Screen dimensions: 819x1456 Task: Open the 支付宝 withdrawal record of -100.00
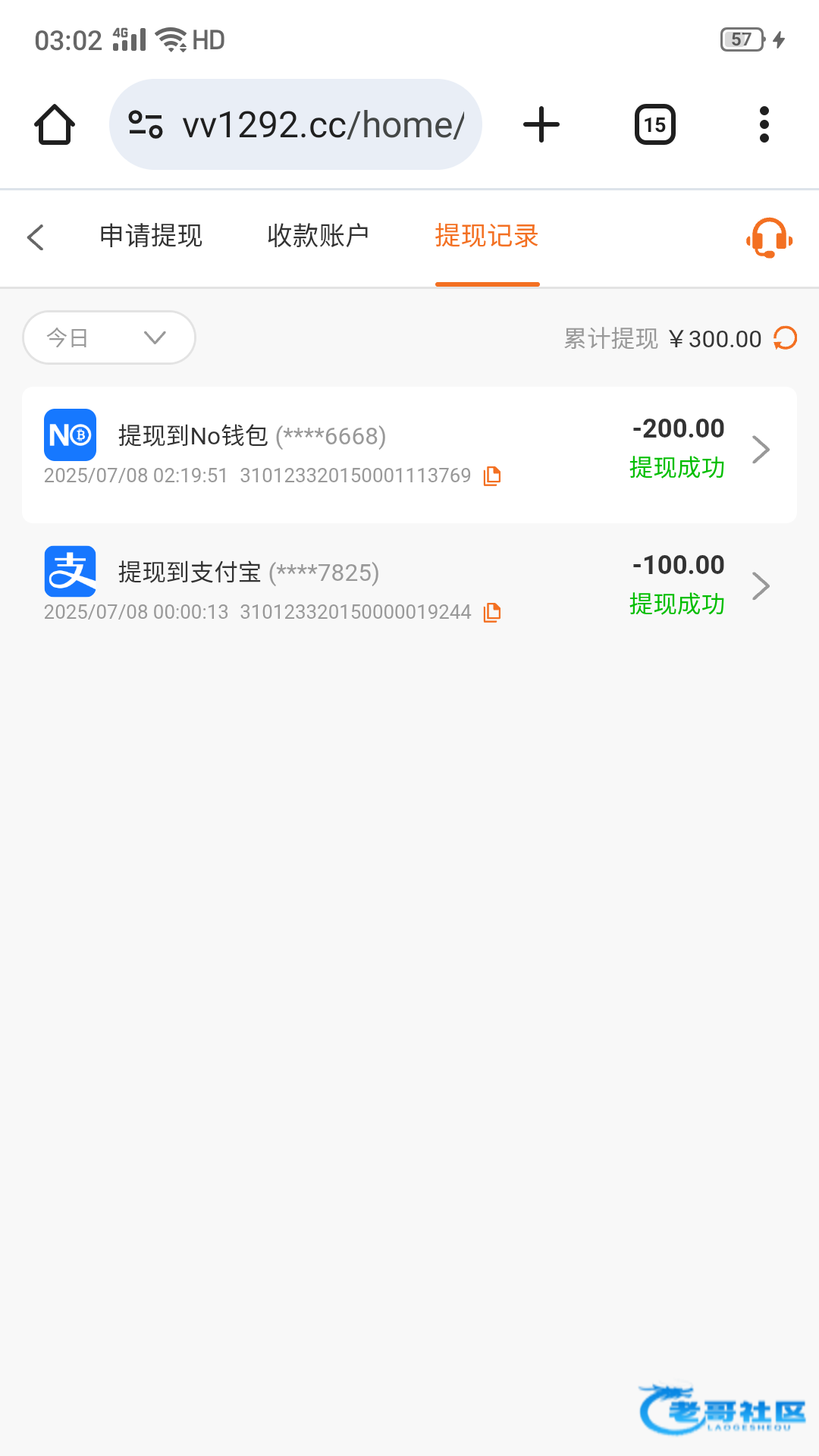point(409,585)
